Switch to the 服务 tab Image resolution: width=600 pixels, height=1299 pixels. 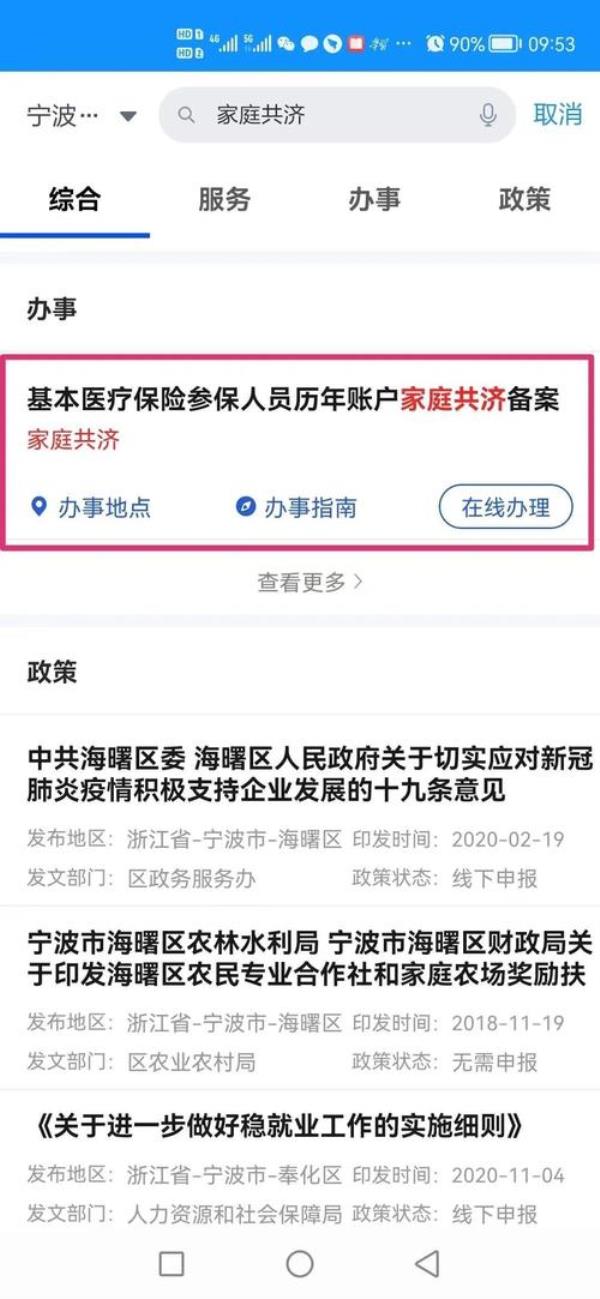click(224, 199)
